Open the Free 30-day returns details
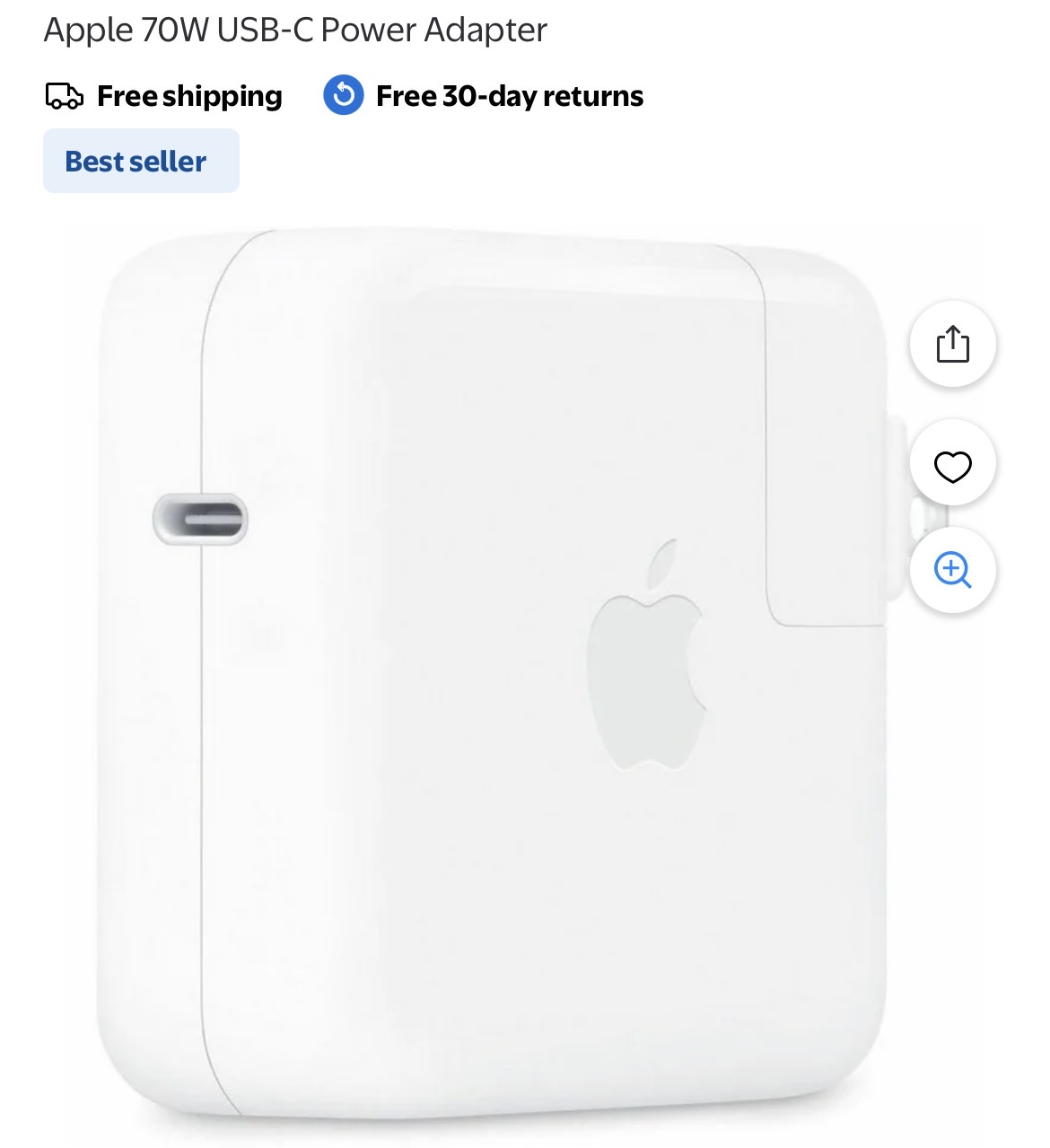The width and height of the screenshot is (1050, 1148). pos(507,94)
